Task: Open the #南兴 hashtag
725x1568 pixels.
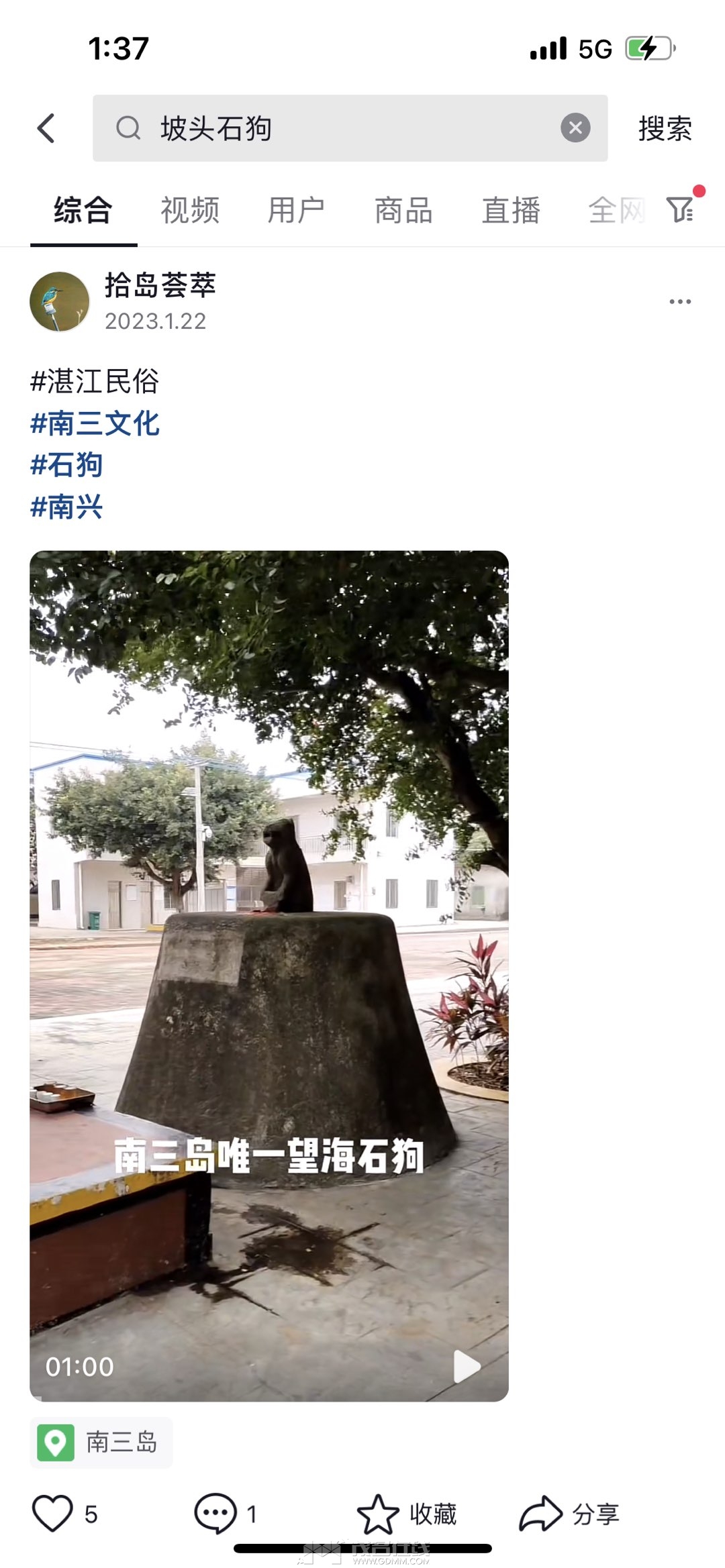Action: coord(66,507)
